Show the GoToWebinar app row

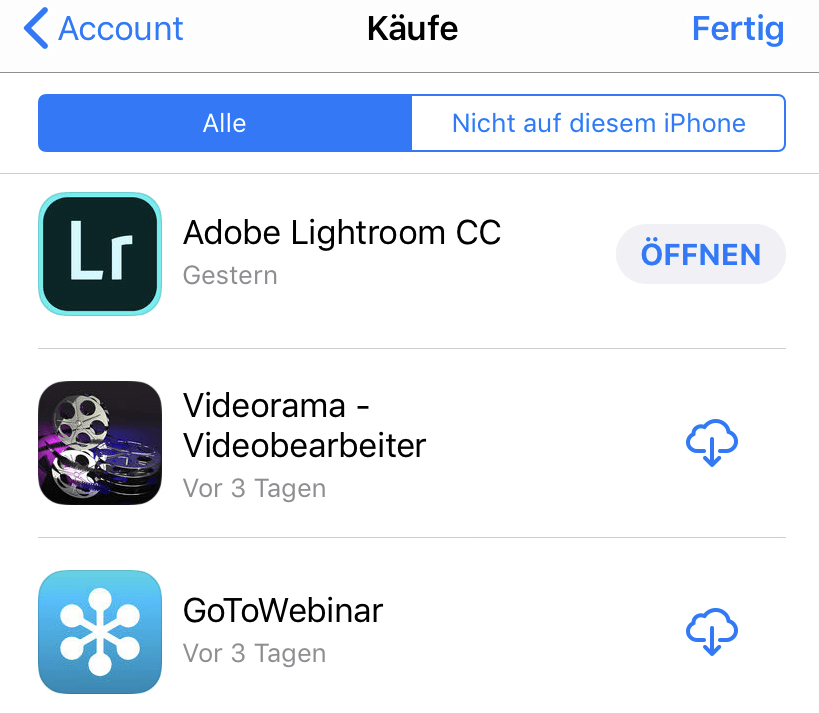pyautogui.click(x=283, y=631)
